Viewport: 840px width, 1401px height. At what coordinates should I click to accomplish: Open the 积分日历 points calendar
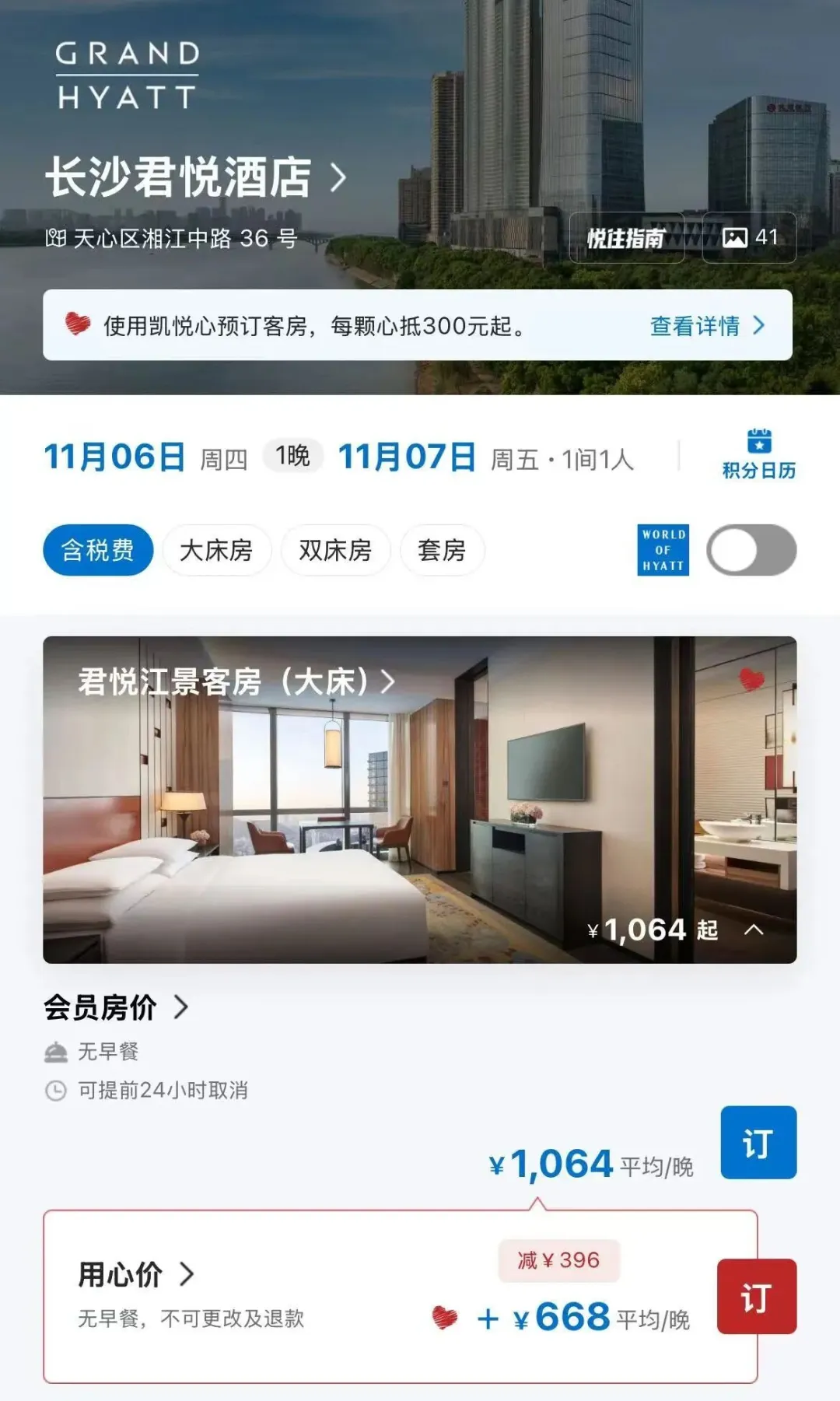pyautogui.click(x=758, y=454)
